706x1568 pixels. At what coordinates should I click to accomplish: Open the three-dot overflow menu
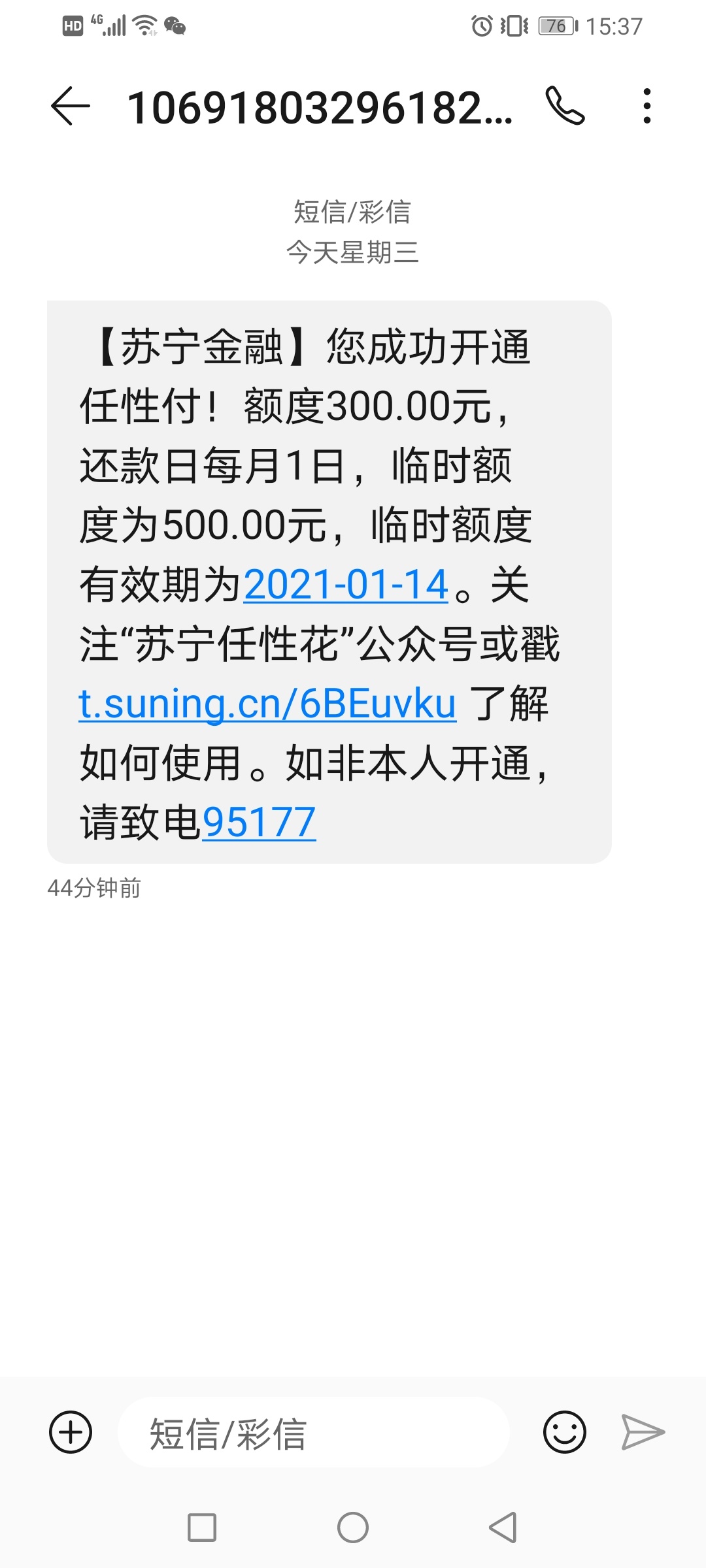coord(647,106)
